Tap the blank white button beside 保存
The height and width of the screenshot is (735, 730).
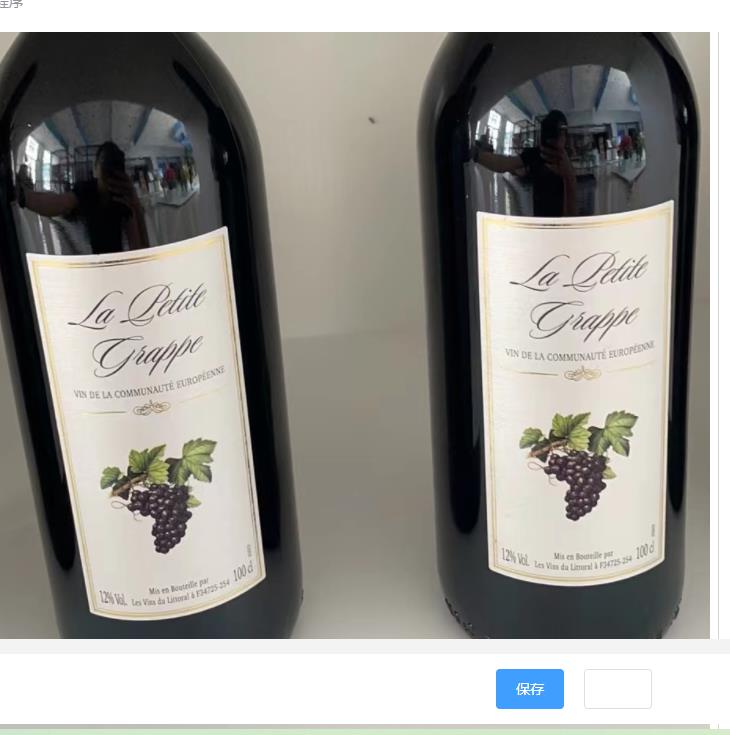(x=617, y=689)
